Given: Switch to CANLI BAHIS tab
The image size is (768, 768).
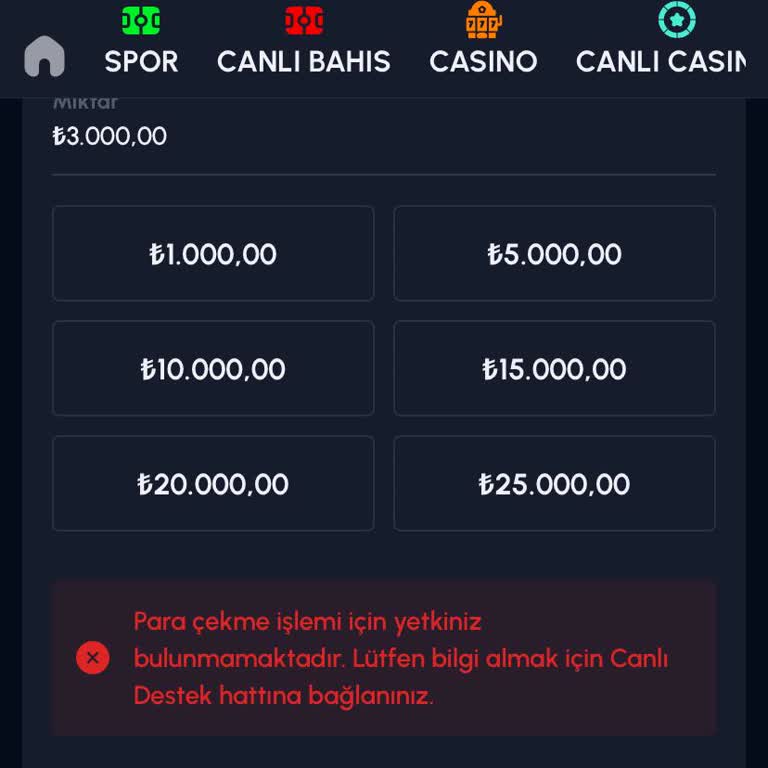Looking at the screenshot, I should coord(304,42).
